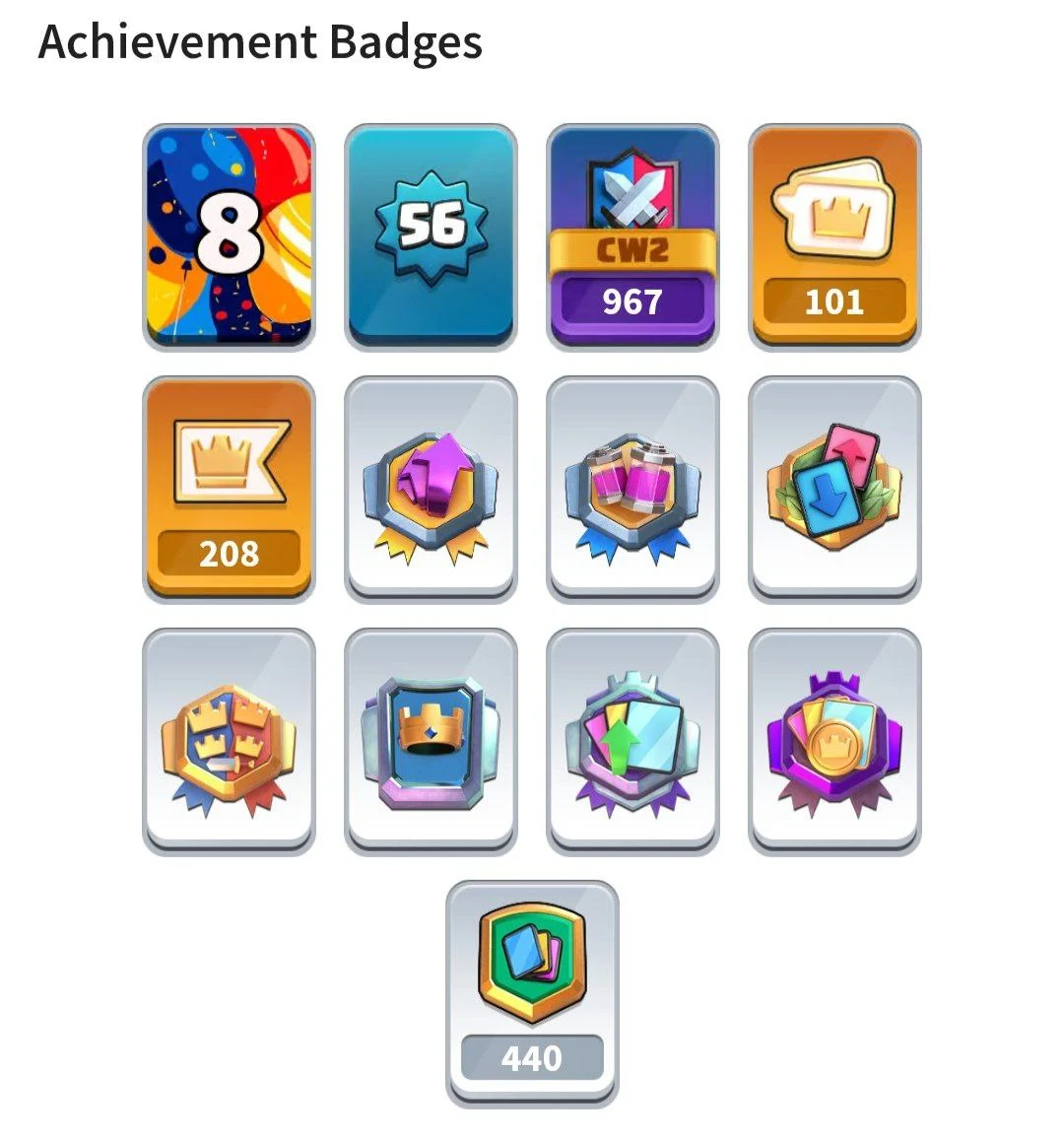Tap the crown cards badge showing 101
The height and width of the screenshot is (1141, 1064).
pos(834,236)
